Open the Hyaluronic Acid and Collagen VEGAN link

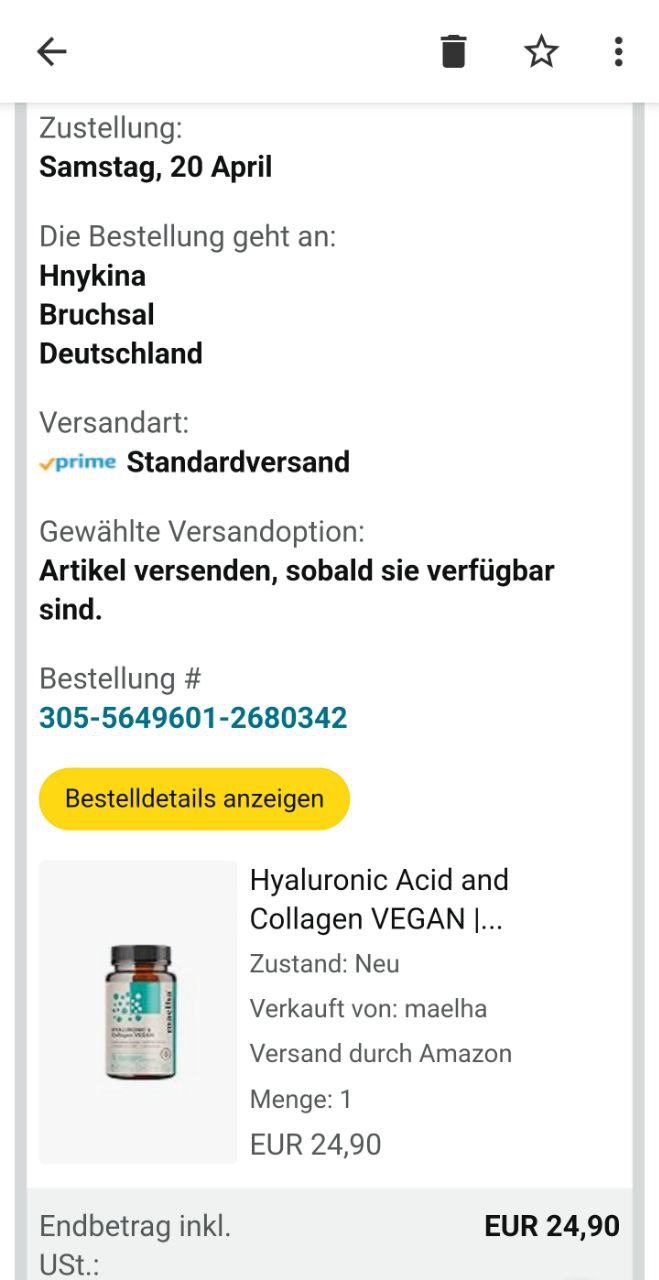click(x=379, y=899)
